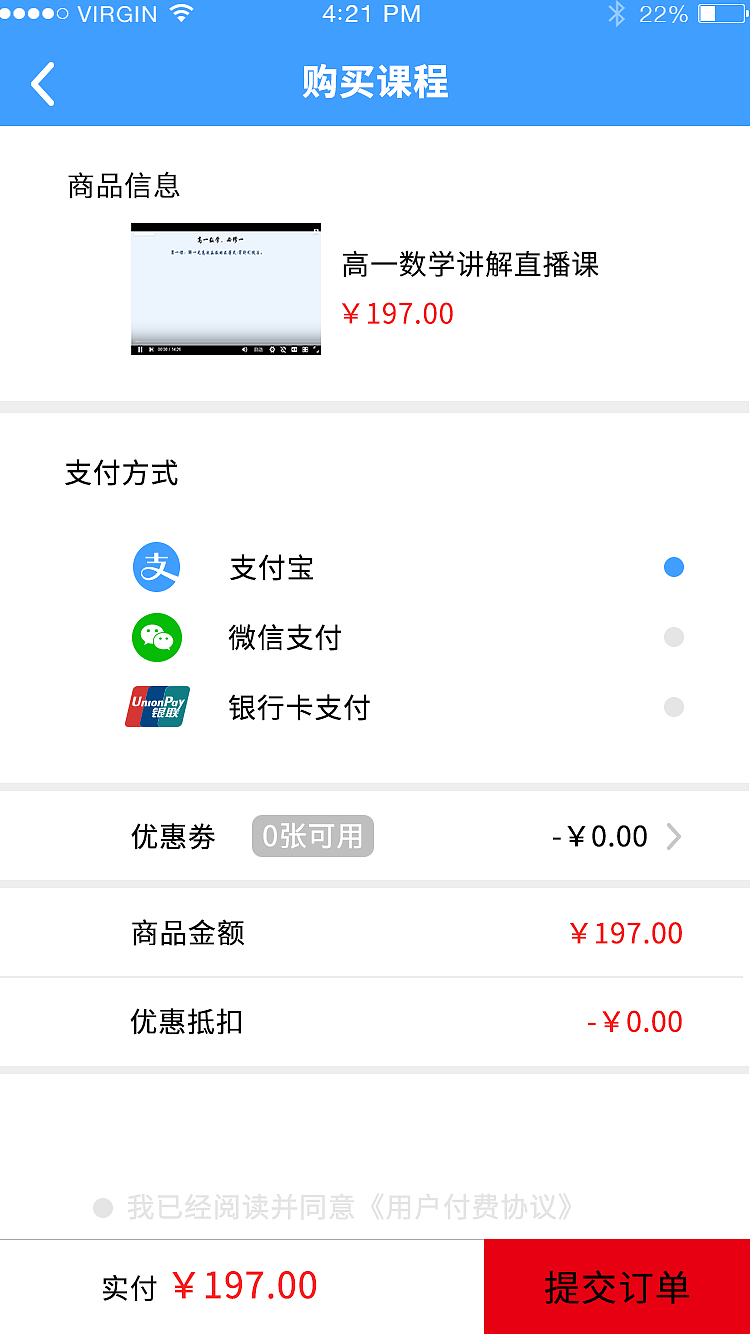Click the WeChat Pay green icon
The height and width of the screenshot is (1334, 750).
pos(157,637)
